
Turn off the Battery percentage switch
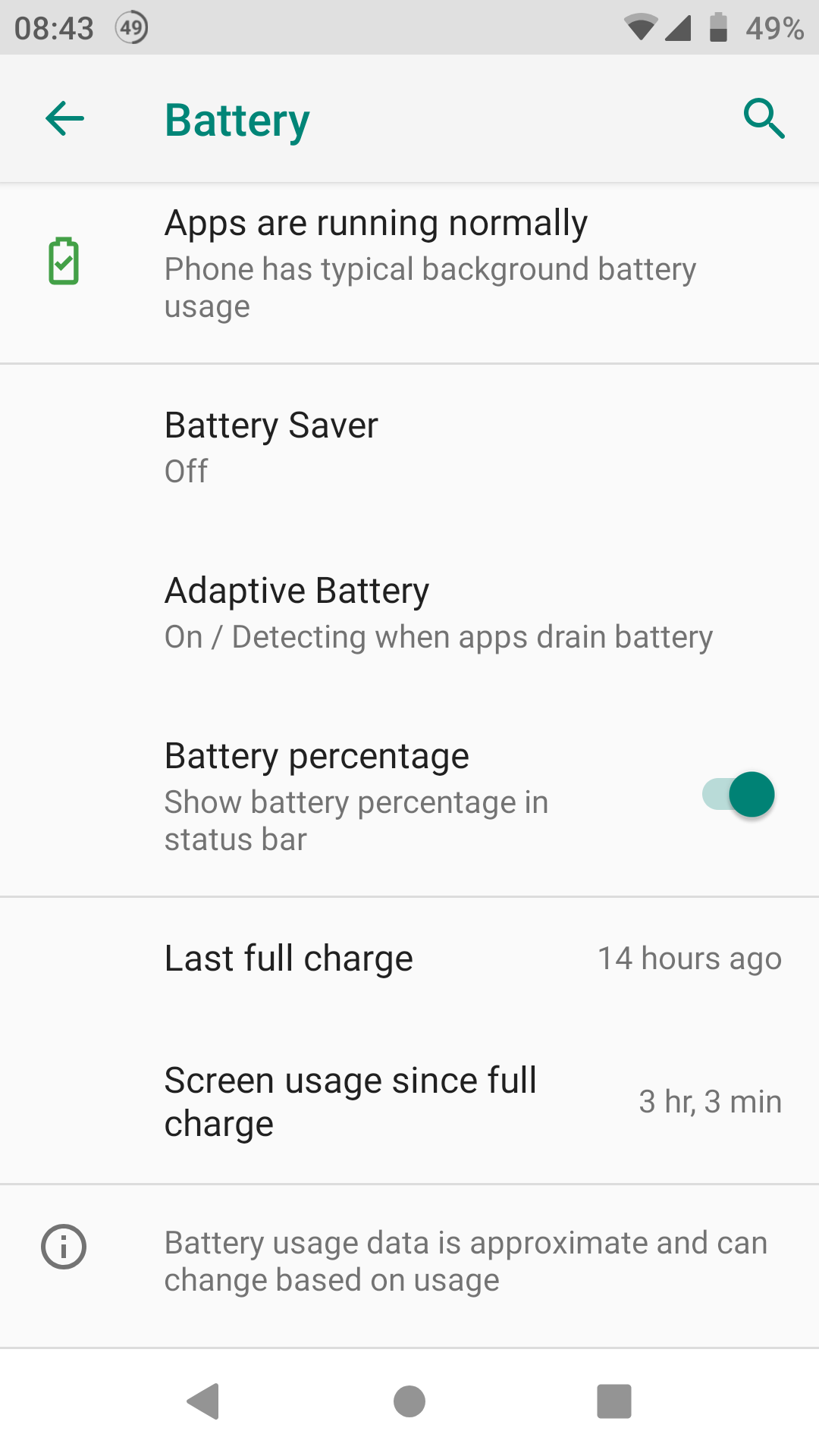click(x=739, y=795)
